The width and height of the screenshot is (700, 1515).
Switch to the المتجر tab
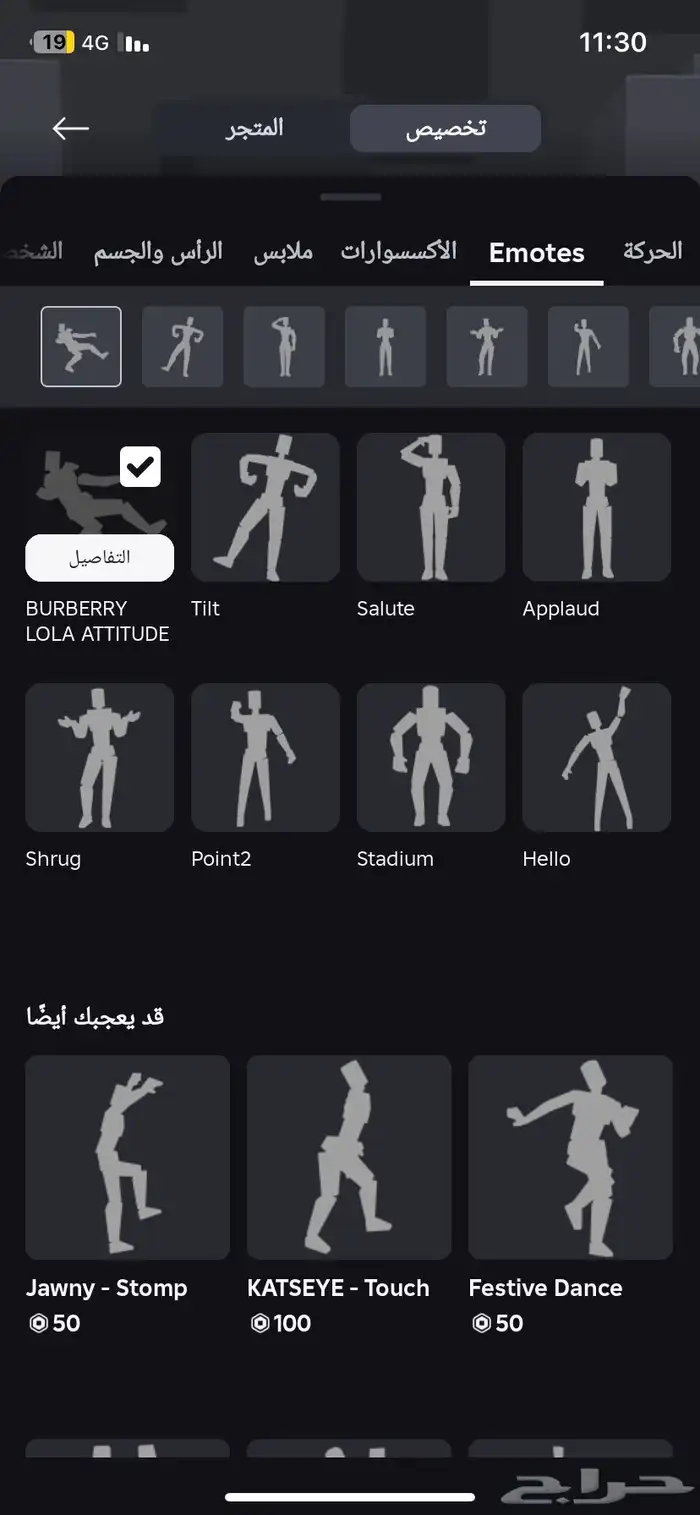[x=254, y=128]
